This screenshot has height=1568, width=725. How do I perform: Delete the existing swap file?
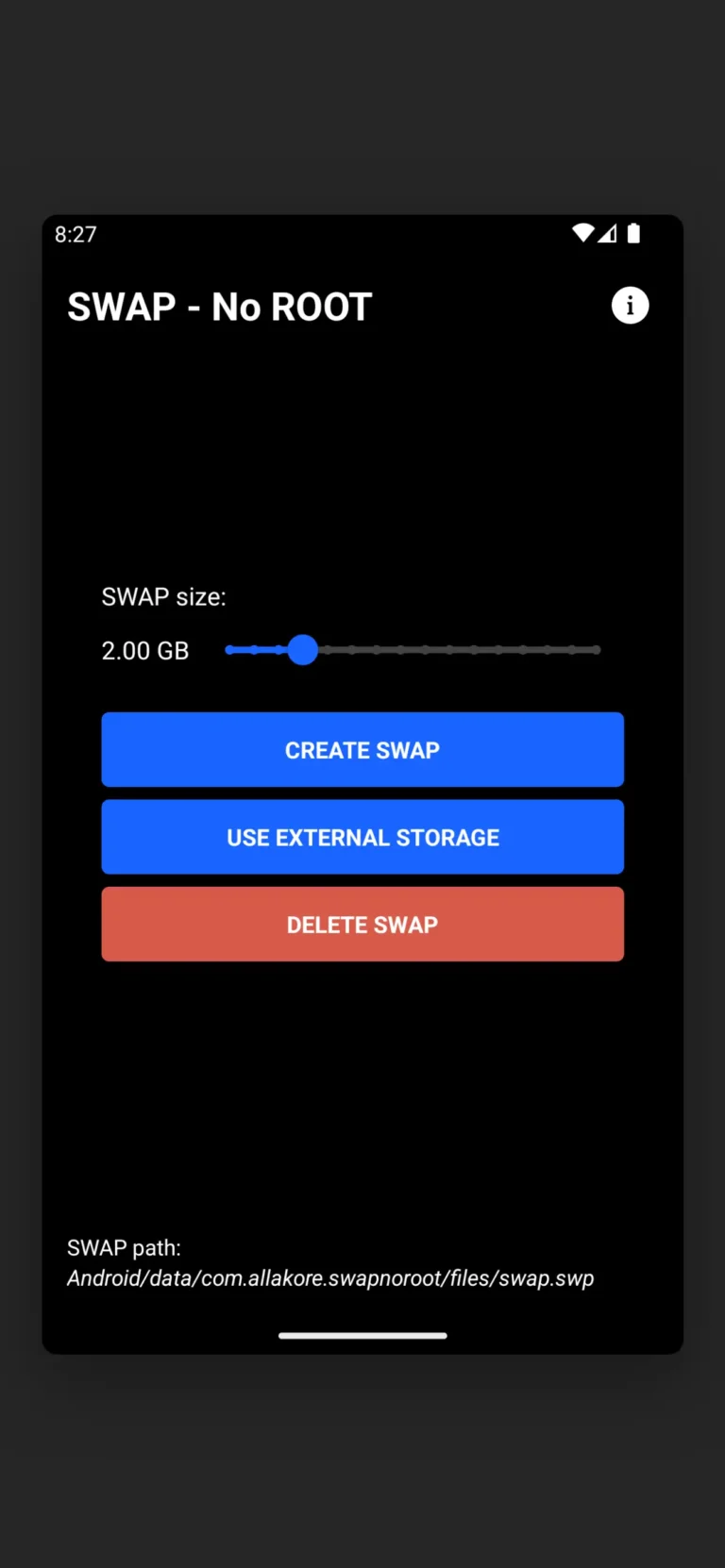362,924
